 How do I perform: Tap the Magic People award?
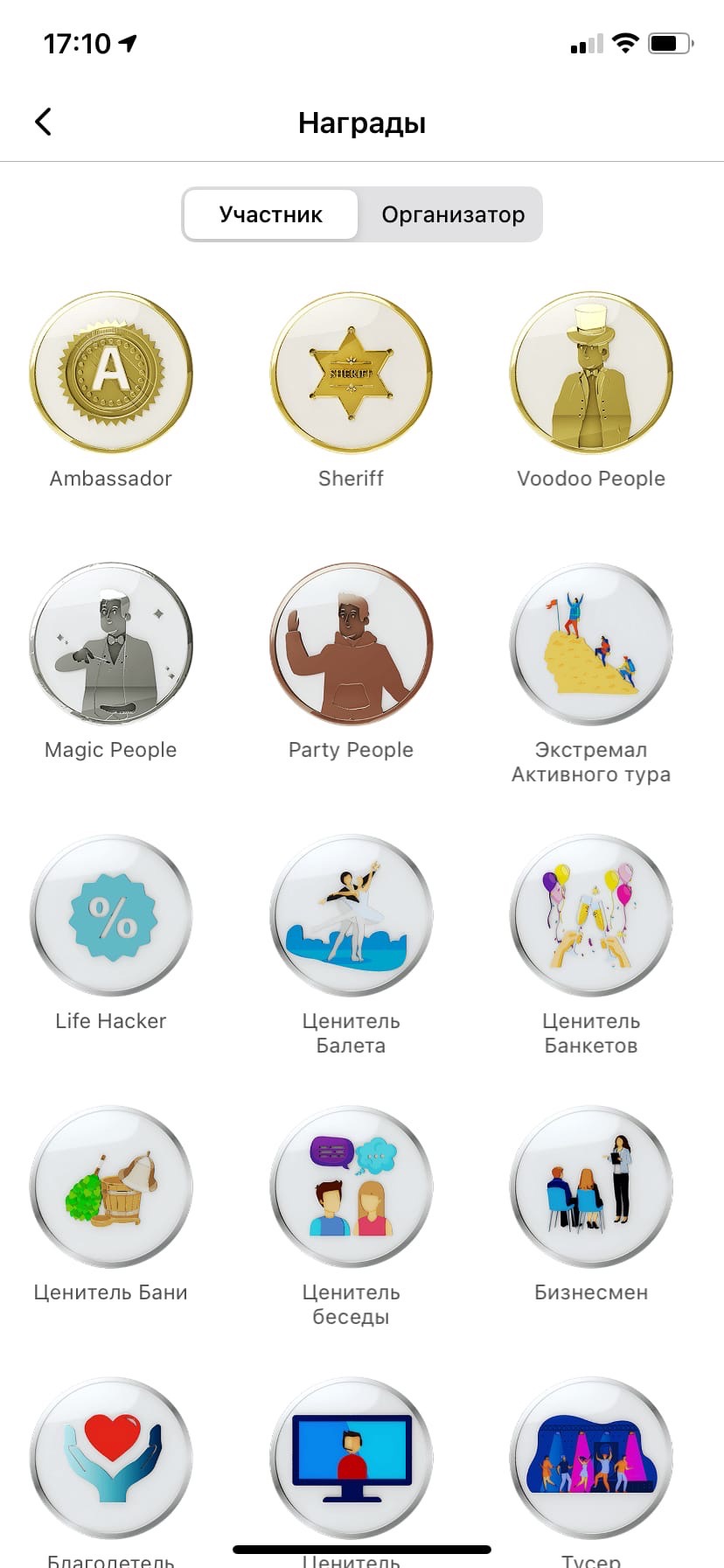pos(111,645)
